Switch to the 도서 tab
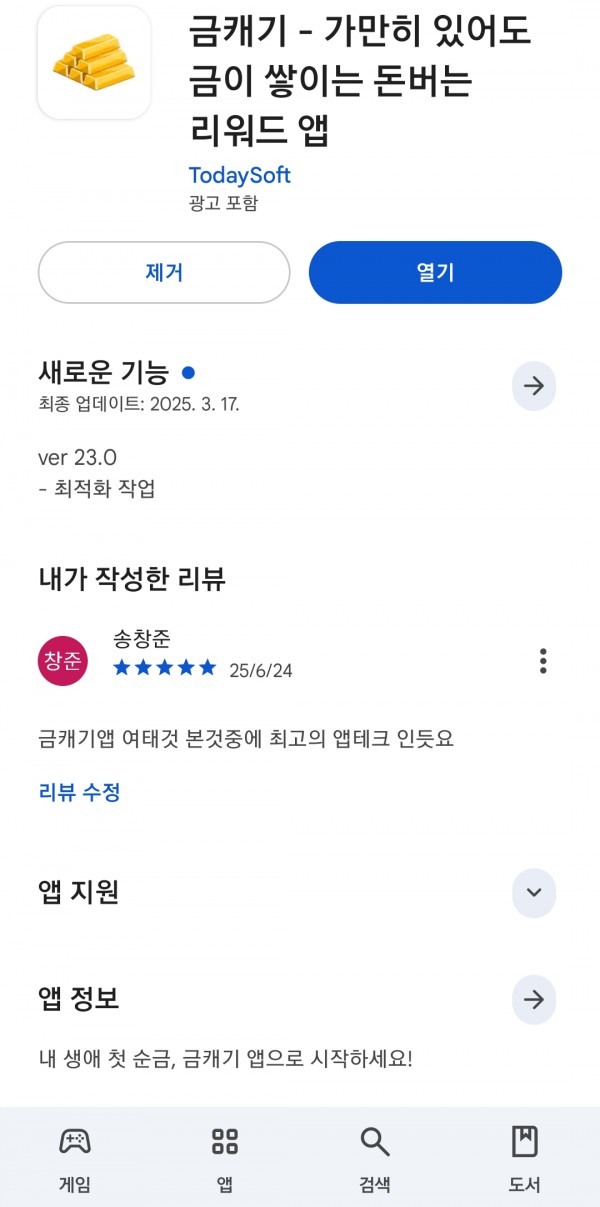This screenshot has height=1207, width=600. pos(525,1158)
